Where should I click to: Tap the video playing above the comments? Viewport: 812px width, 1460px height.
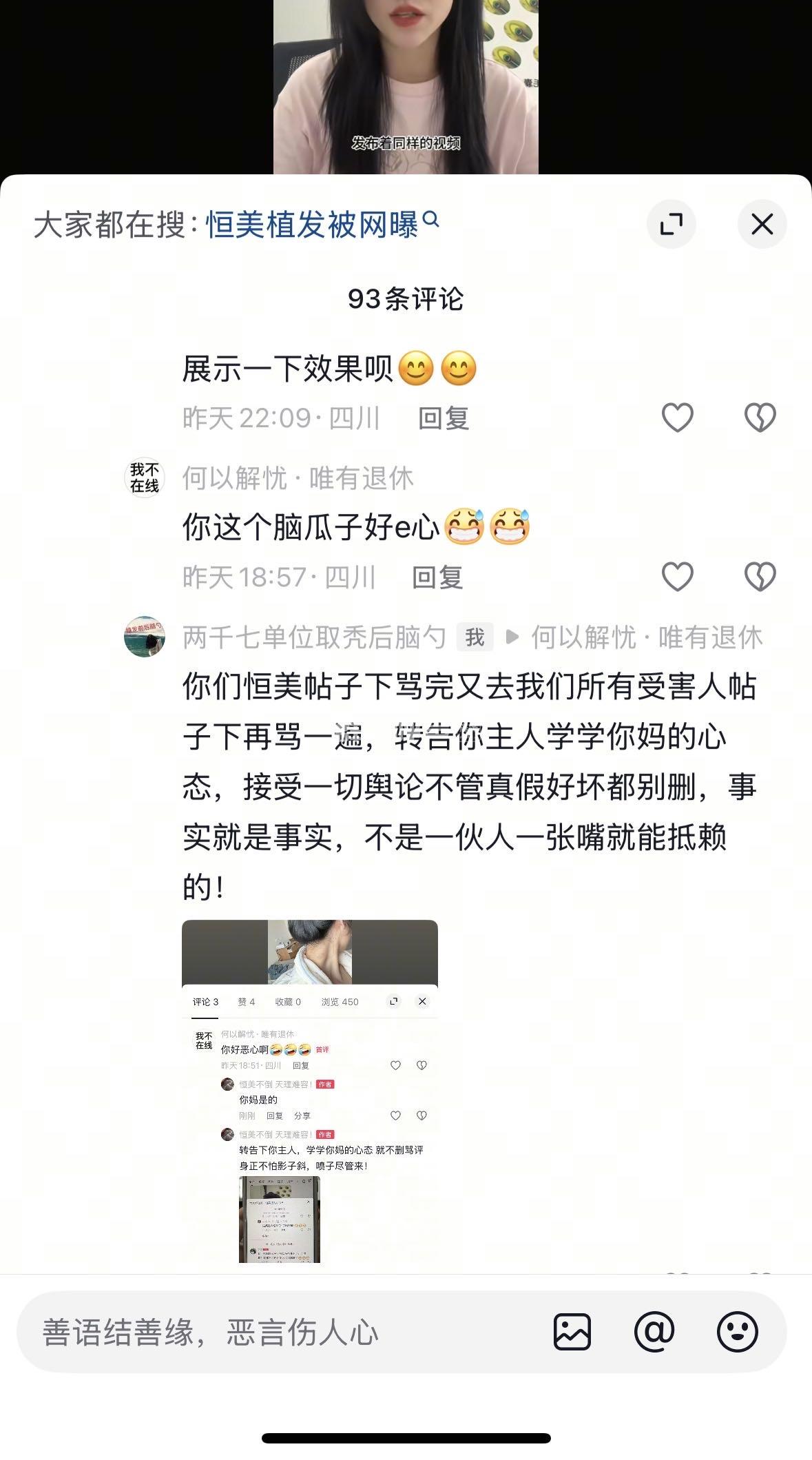(406, 86)
